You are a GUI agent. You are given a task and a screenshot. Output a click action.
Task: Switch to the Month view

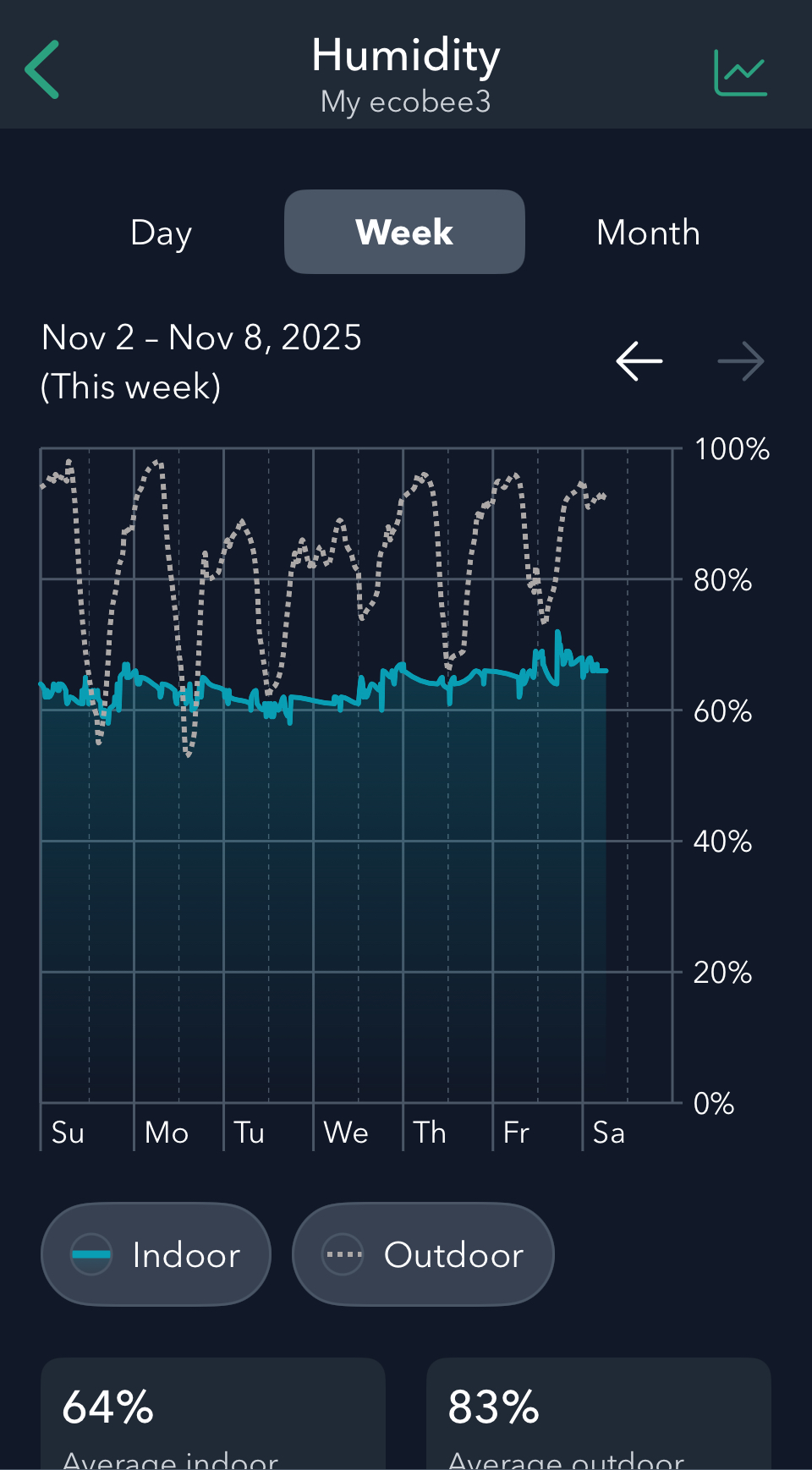pos(648,233)
